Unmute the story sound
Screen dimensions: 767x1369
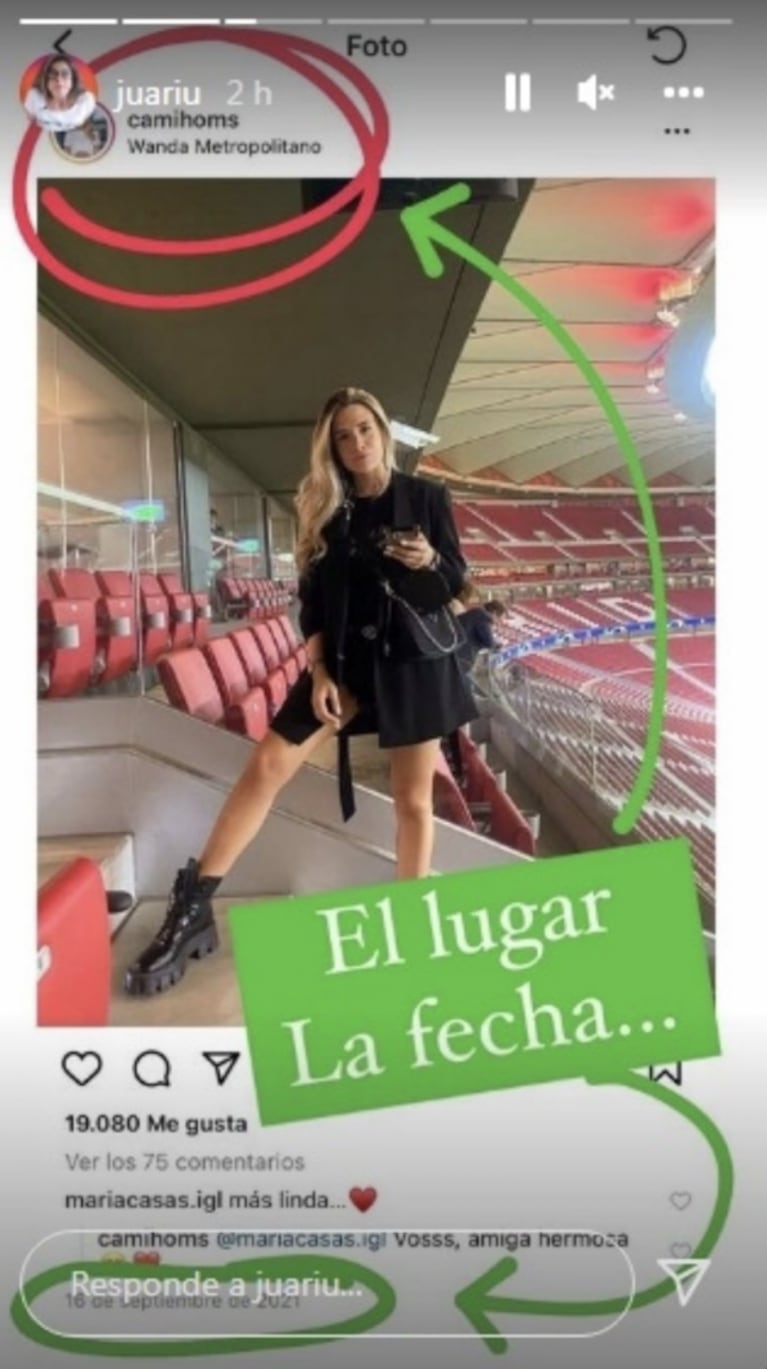pyautogui.click(x=595, y=93)
